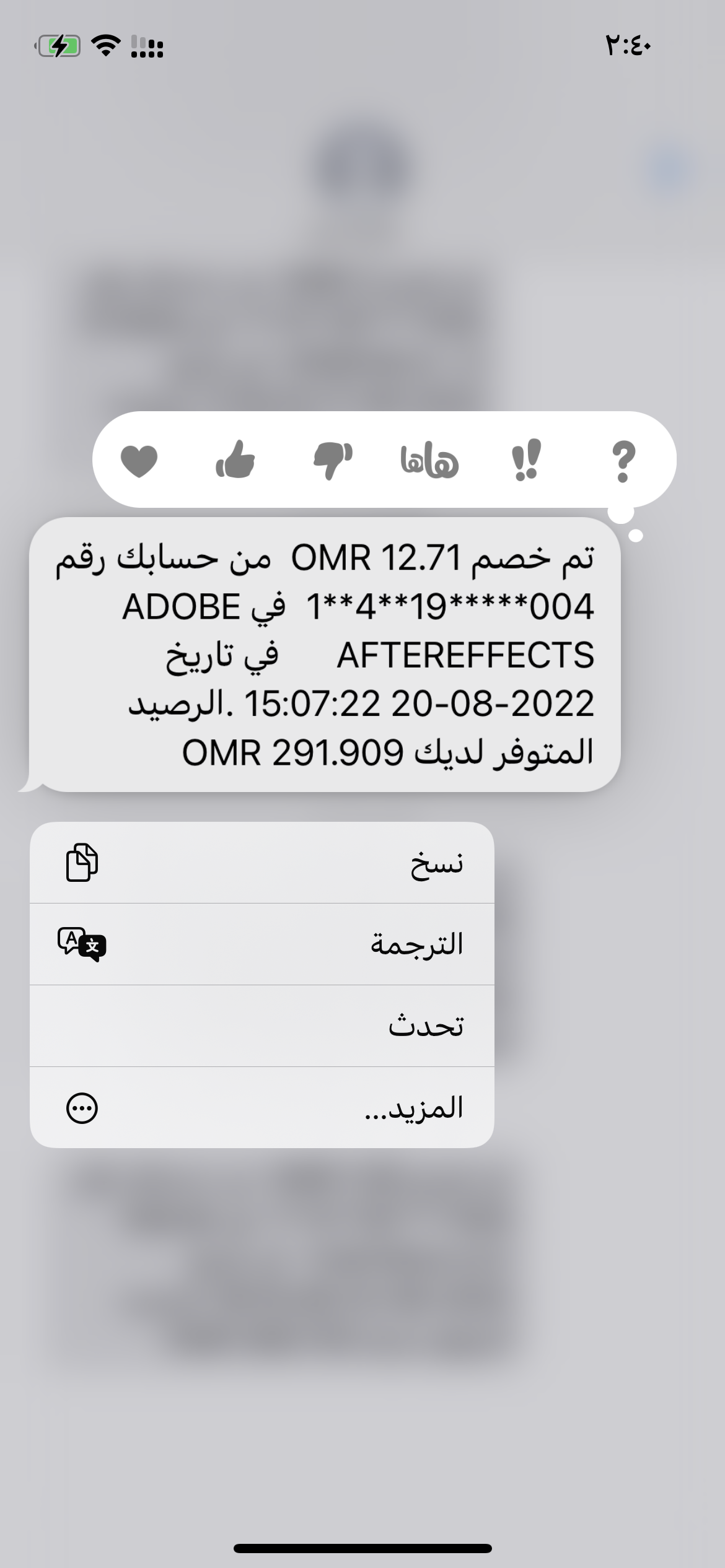Select تحدث to speak the message
The width and height of the screenshot is (725, 1568).
tap(261, 1026)
